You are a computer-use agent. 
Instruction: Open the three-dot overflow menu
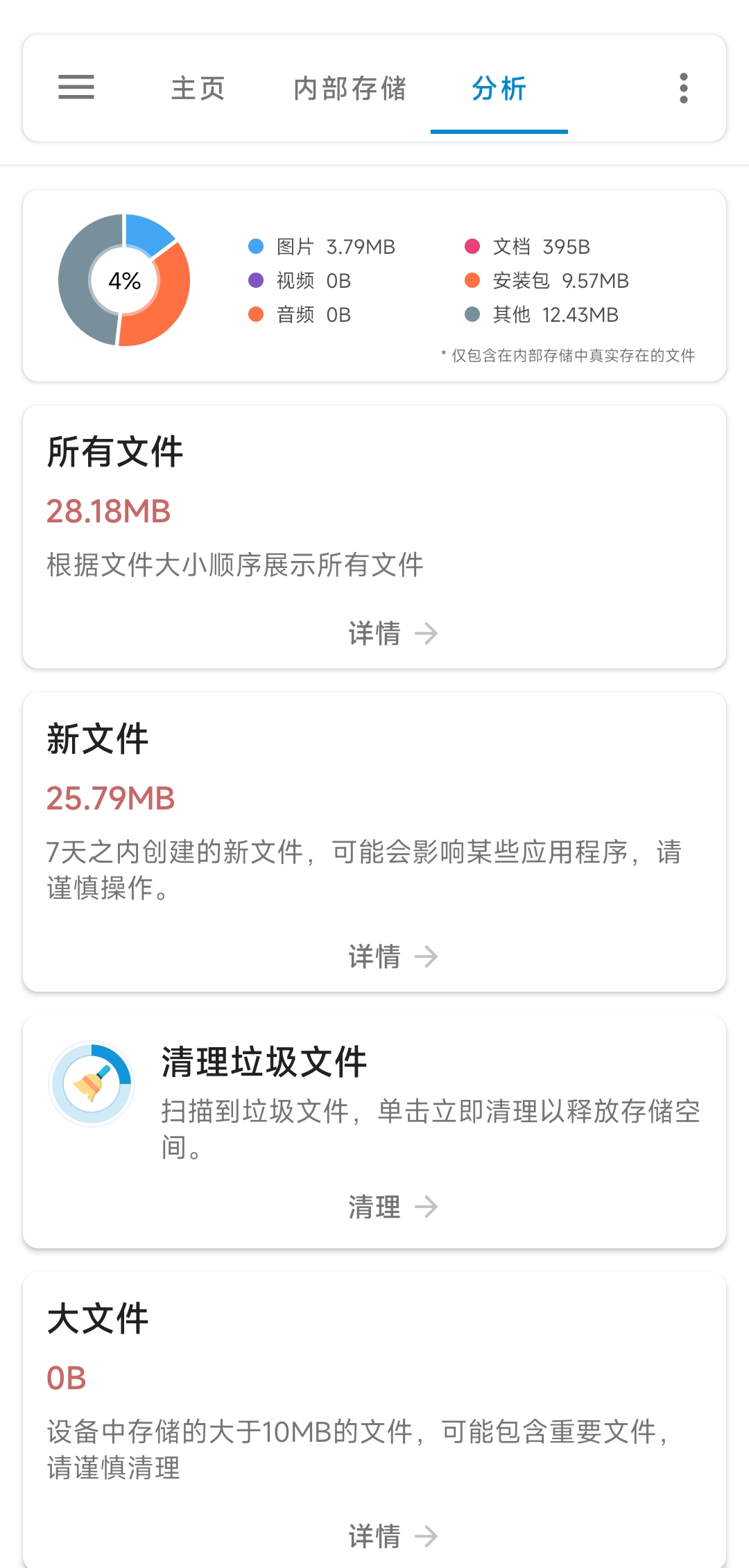click(684, 88)
